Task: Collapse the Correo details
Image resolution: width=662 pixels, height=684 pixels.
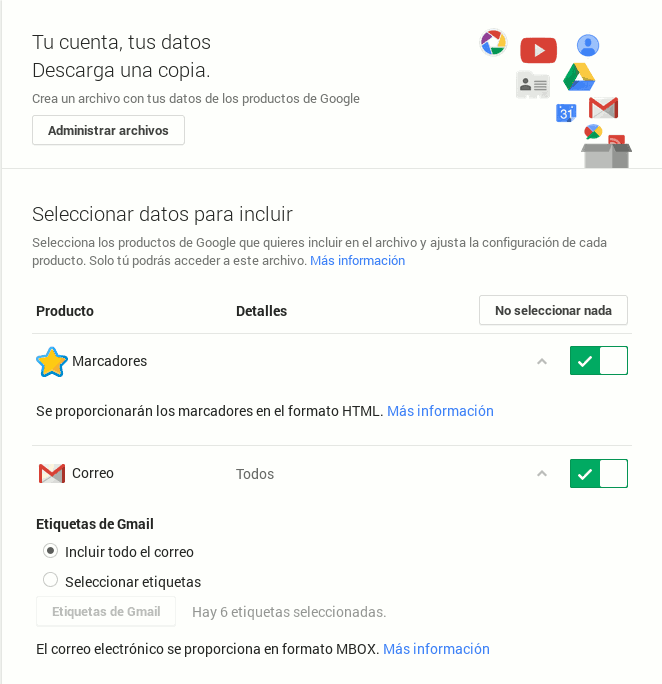Action: point(542,473)
